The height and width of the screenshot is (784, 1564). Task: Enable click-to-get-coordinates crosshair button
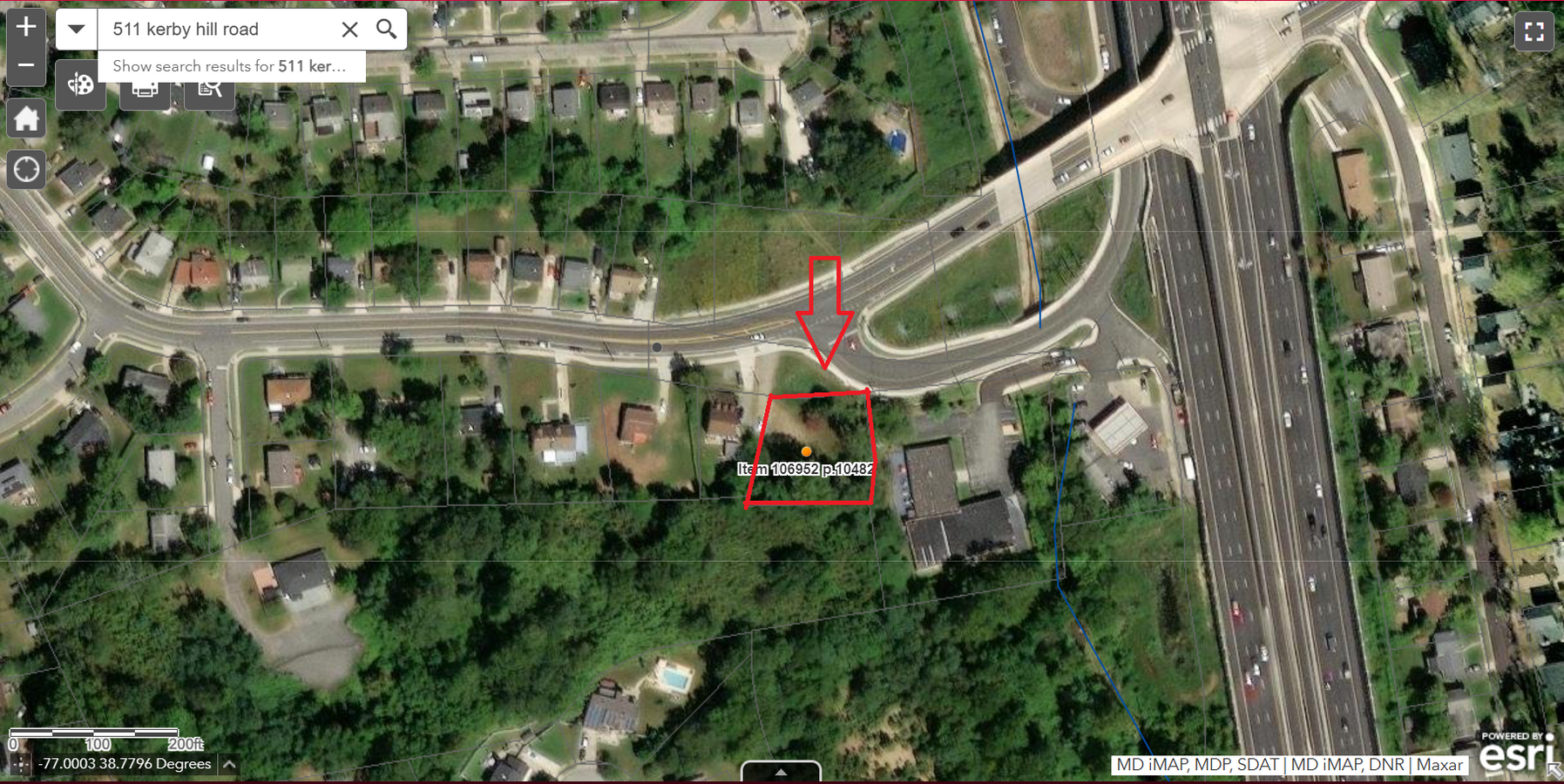click(20, 764)
